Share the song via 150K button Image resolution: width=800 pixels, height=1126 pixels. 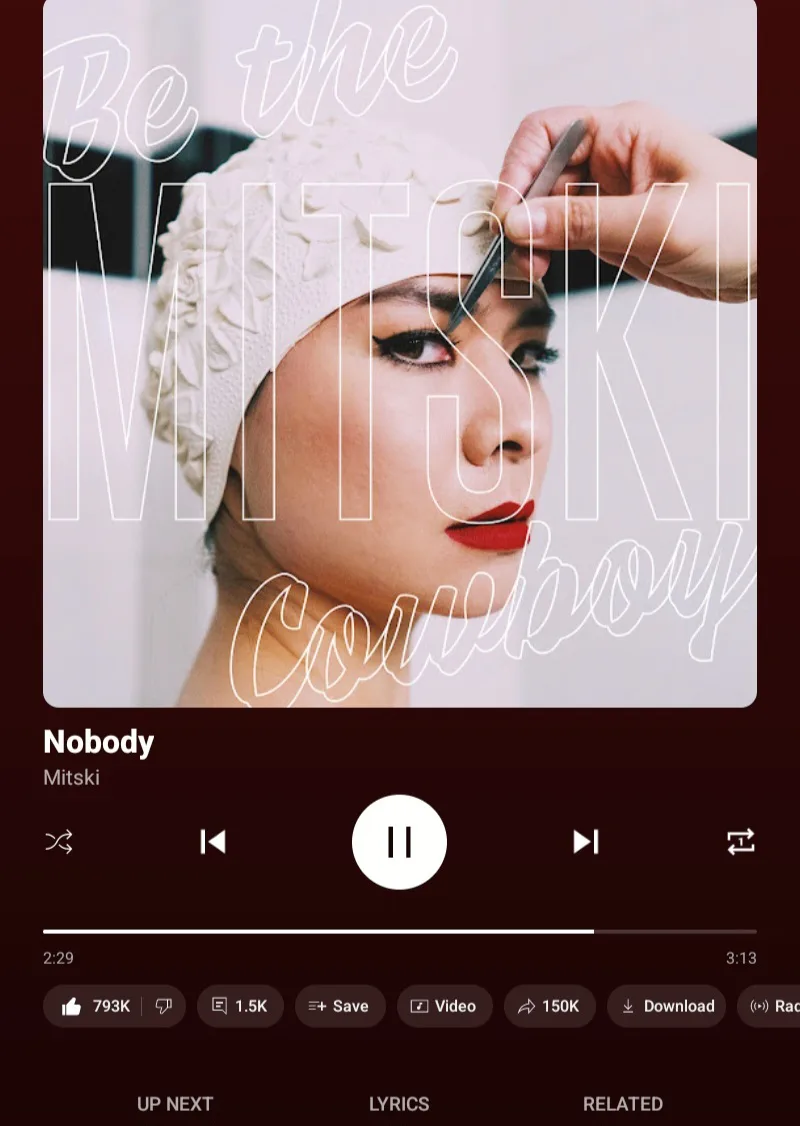[x=549, y=1006]
